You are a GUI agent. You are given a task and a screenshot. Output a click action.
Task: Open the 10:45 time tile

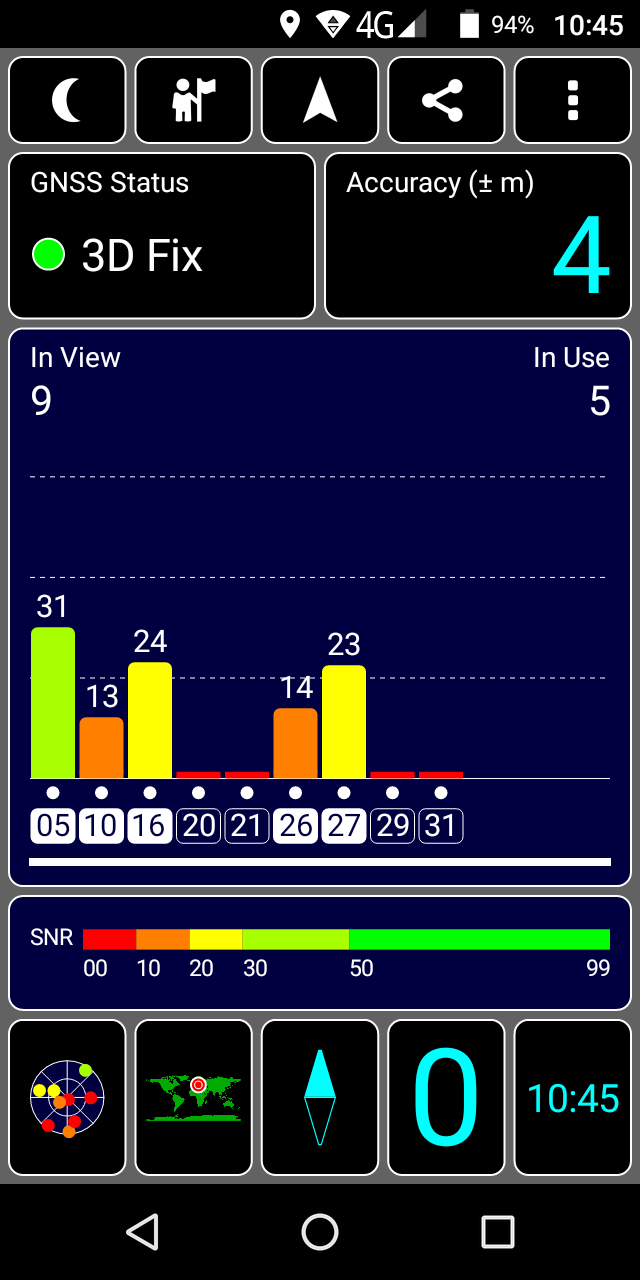tap(572, 1097)
